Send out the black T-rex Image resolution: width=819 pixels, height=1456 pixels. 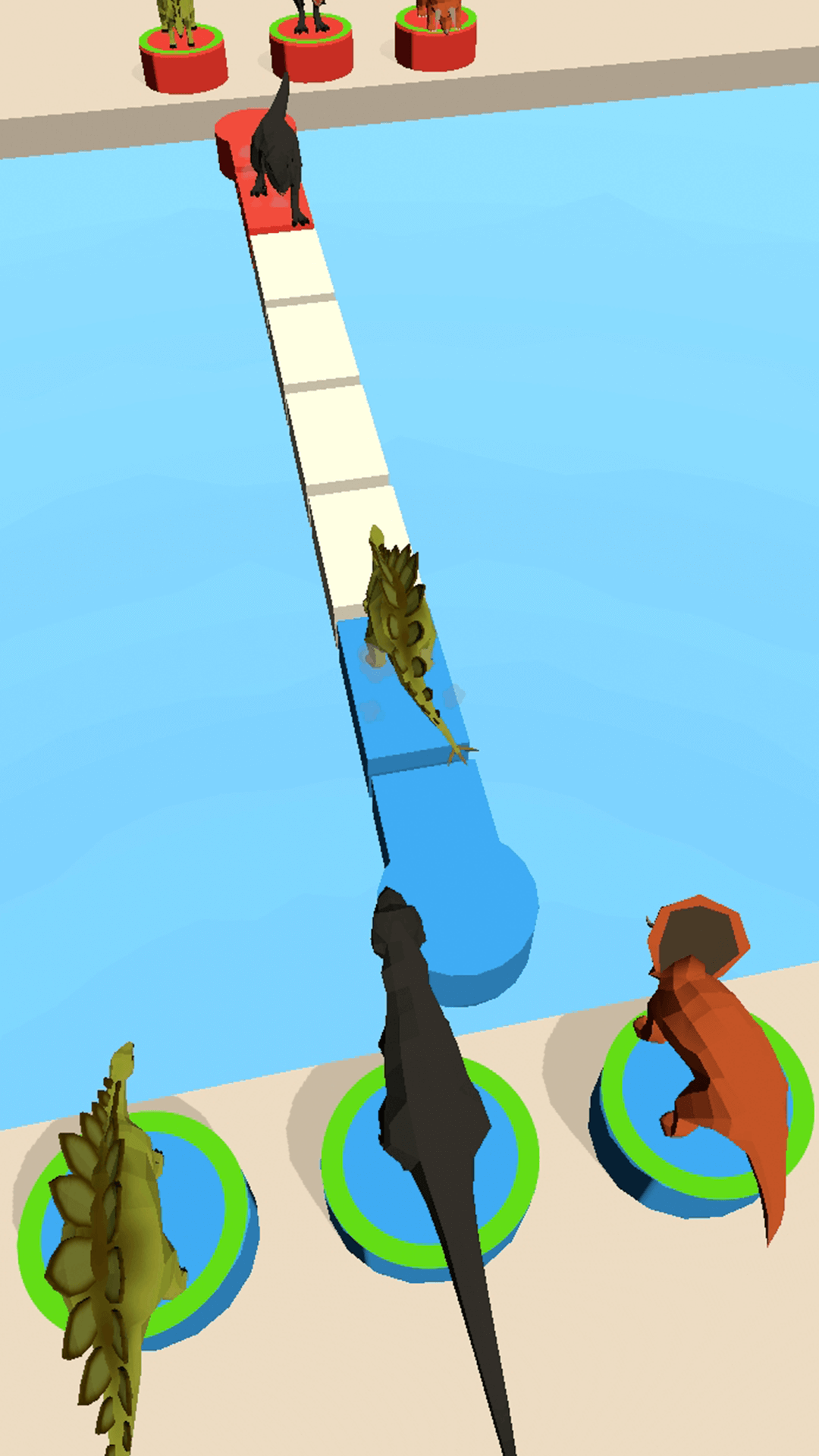tap(429, 1160)
